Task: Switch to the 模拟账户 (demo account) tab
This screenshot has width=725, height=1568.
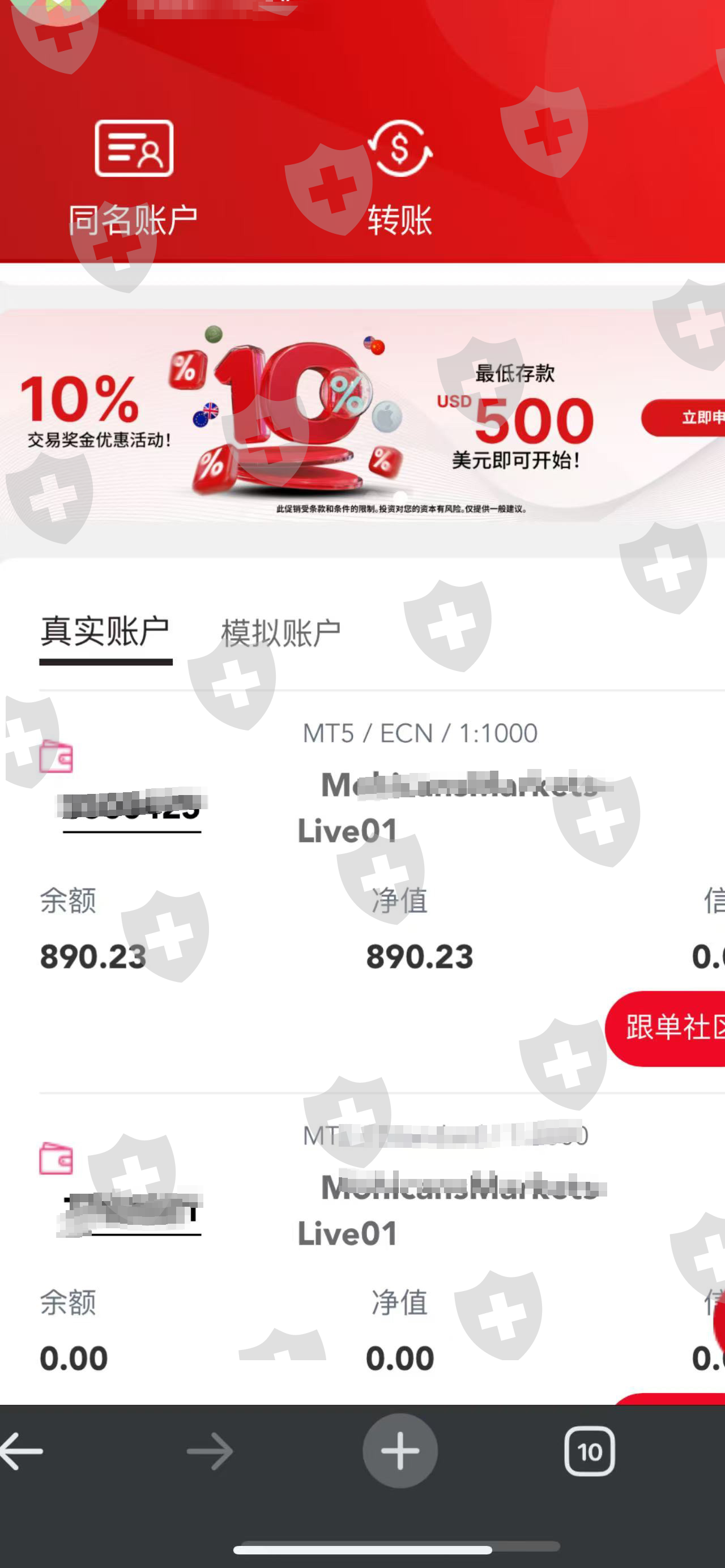Action: click(x=280, y=633)
